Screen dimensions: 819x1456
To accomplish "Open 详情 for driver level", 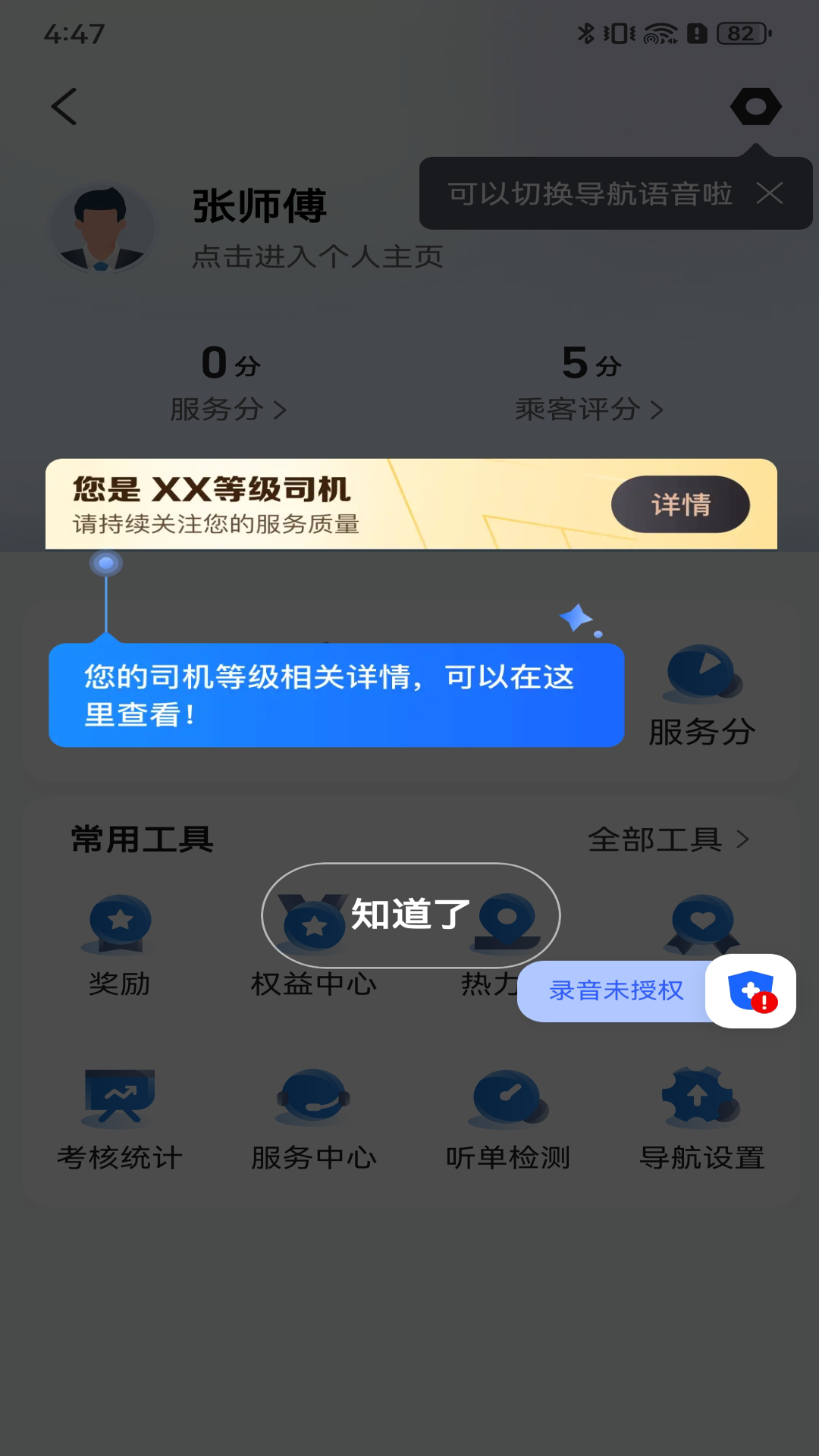I will coord(680,504).
